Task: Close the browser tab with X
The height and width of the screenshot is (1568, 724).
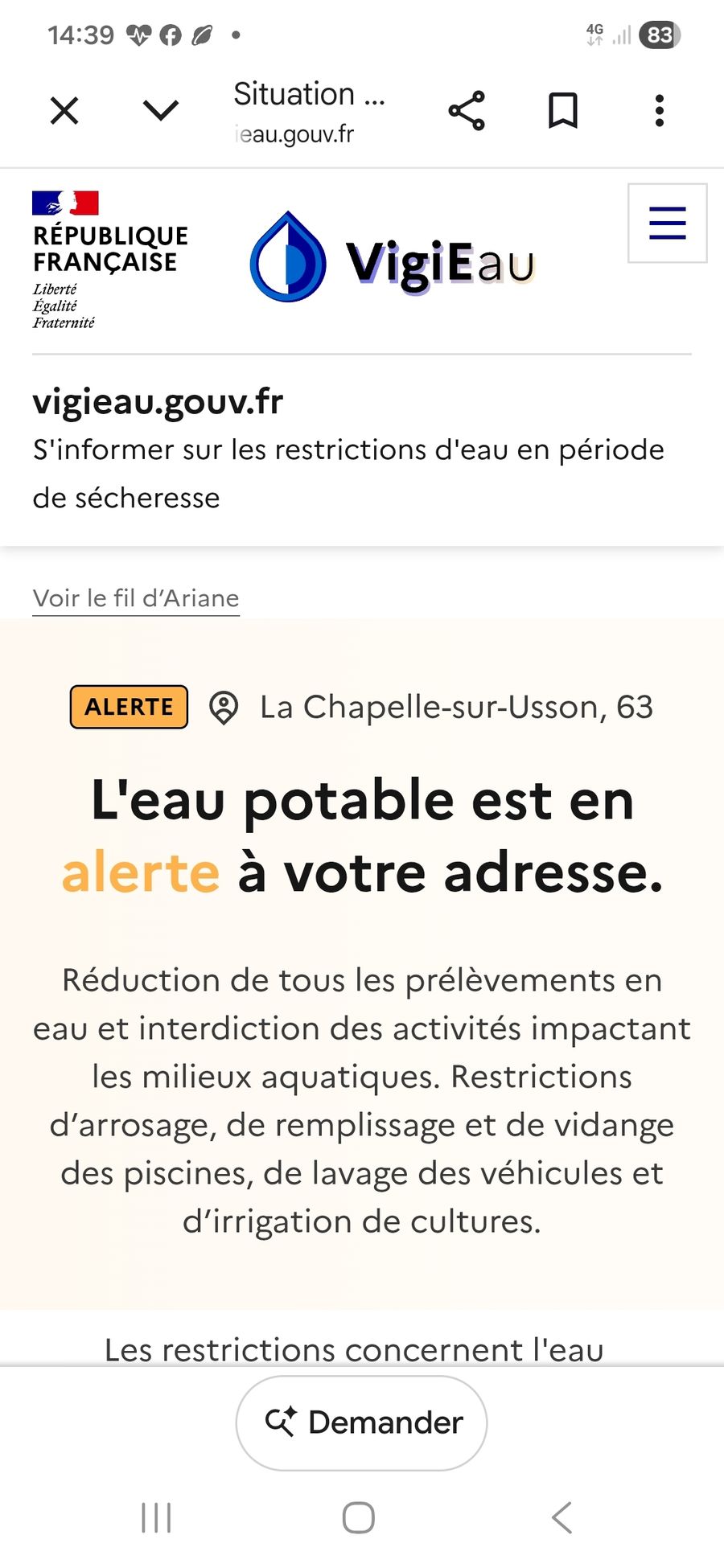Action: [x=64, y=110]
